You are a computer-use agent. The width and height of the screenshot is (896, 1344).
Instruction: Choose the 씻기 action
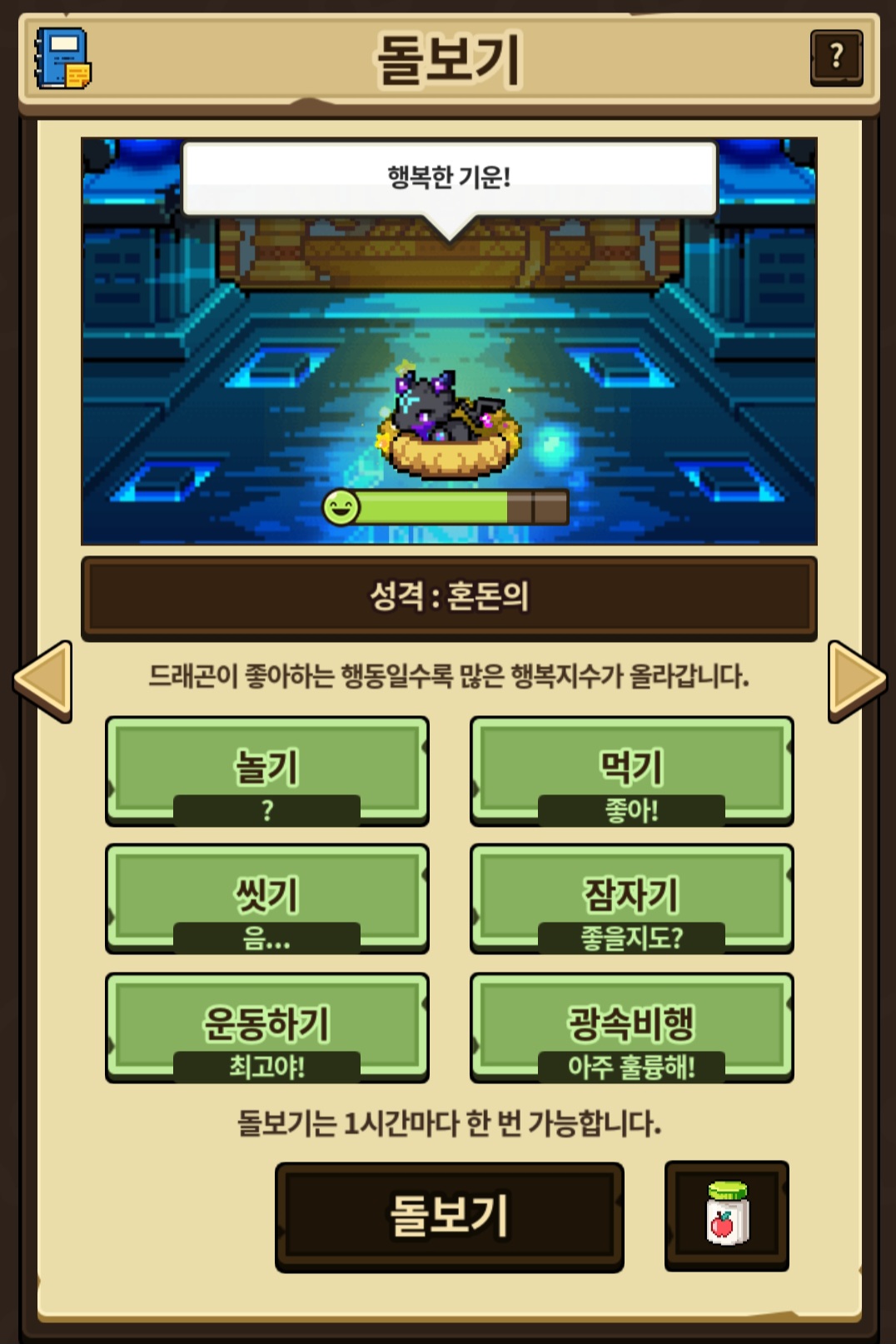[x=266, y=898]
